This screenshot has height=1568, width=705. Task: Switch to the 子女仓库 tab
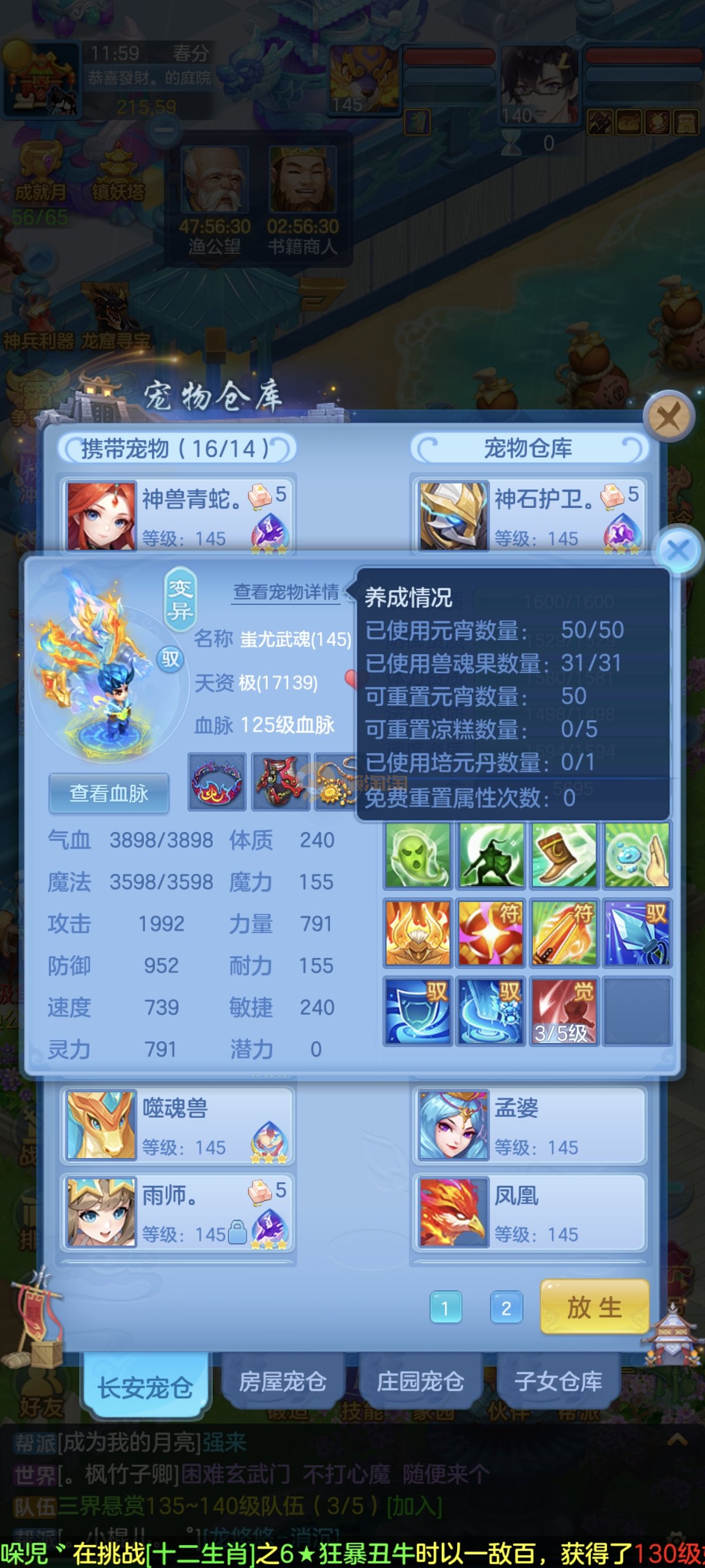(558, 1382)
